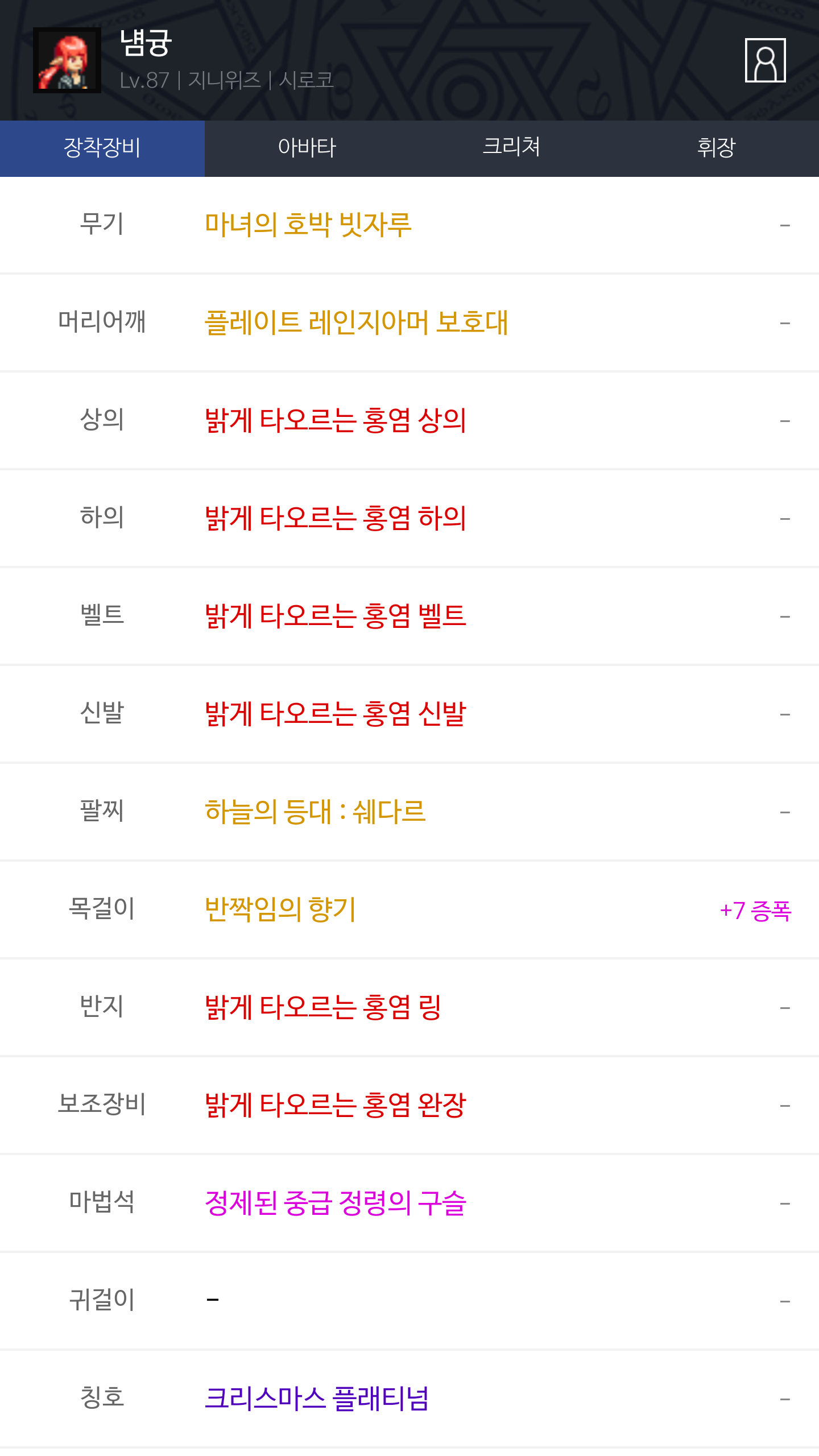Open title 크리스마스 플래티넘
The width and height of the screenshot is (819, 1456).
pyautogui.click(x=316, y=1399)
